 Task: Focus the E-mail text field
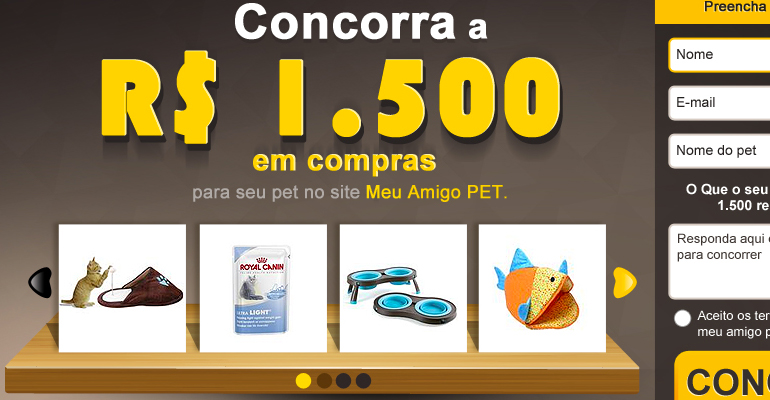(720, 103)
